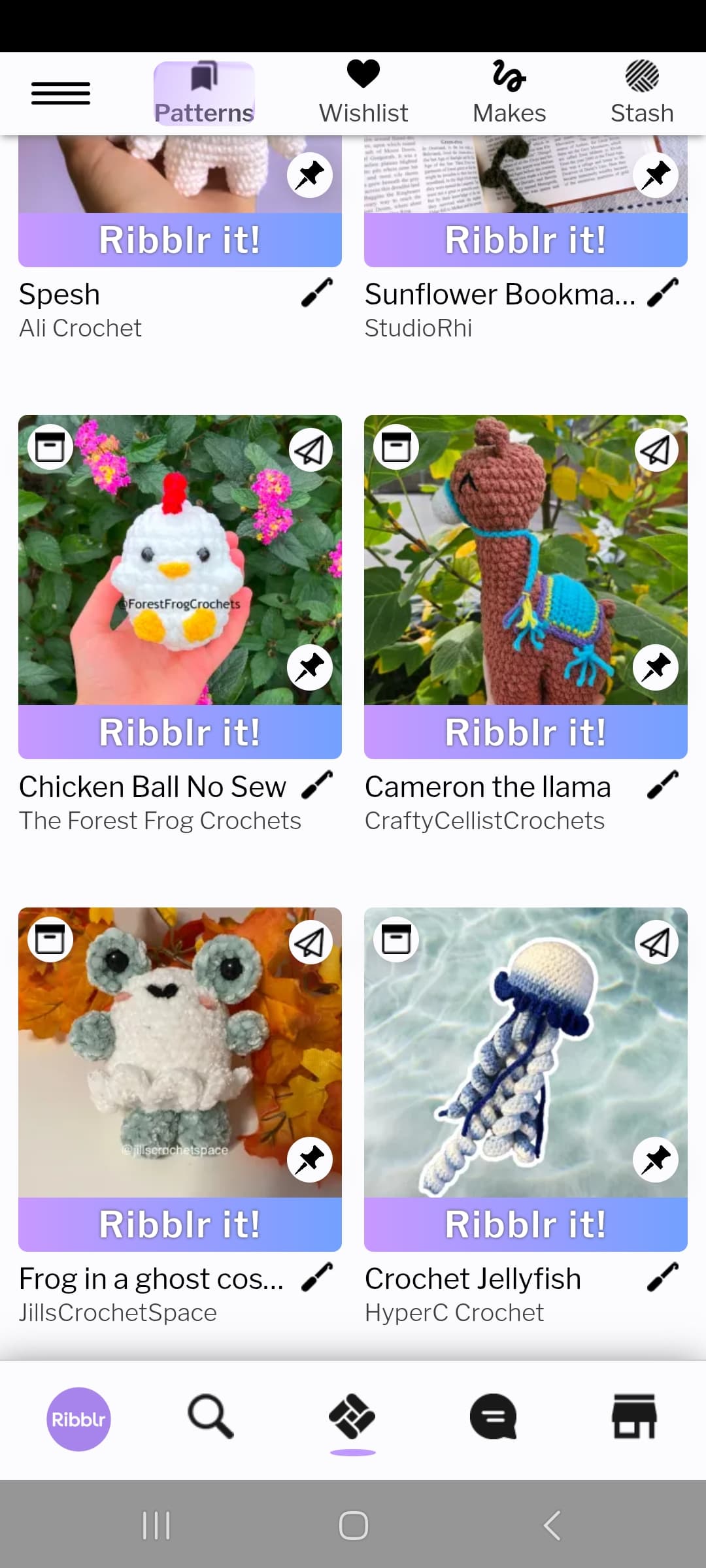
Task: Share the Crochet Jellyfish pattern
Action: point(656,942)
